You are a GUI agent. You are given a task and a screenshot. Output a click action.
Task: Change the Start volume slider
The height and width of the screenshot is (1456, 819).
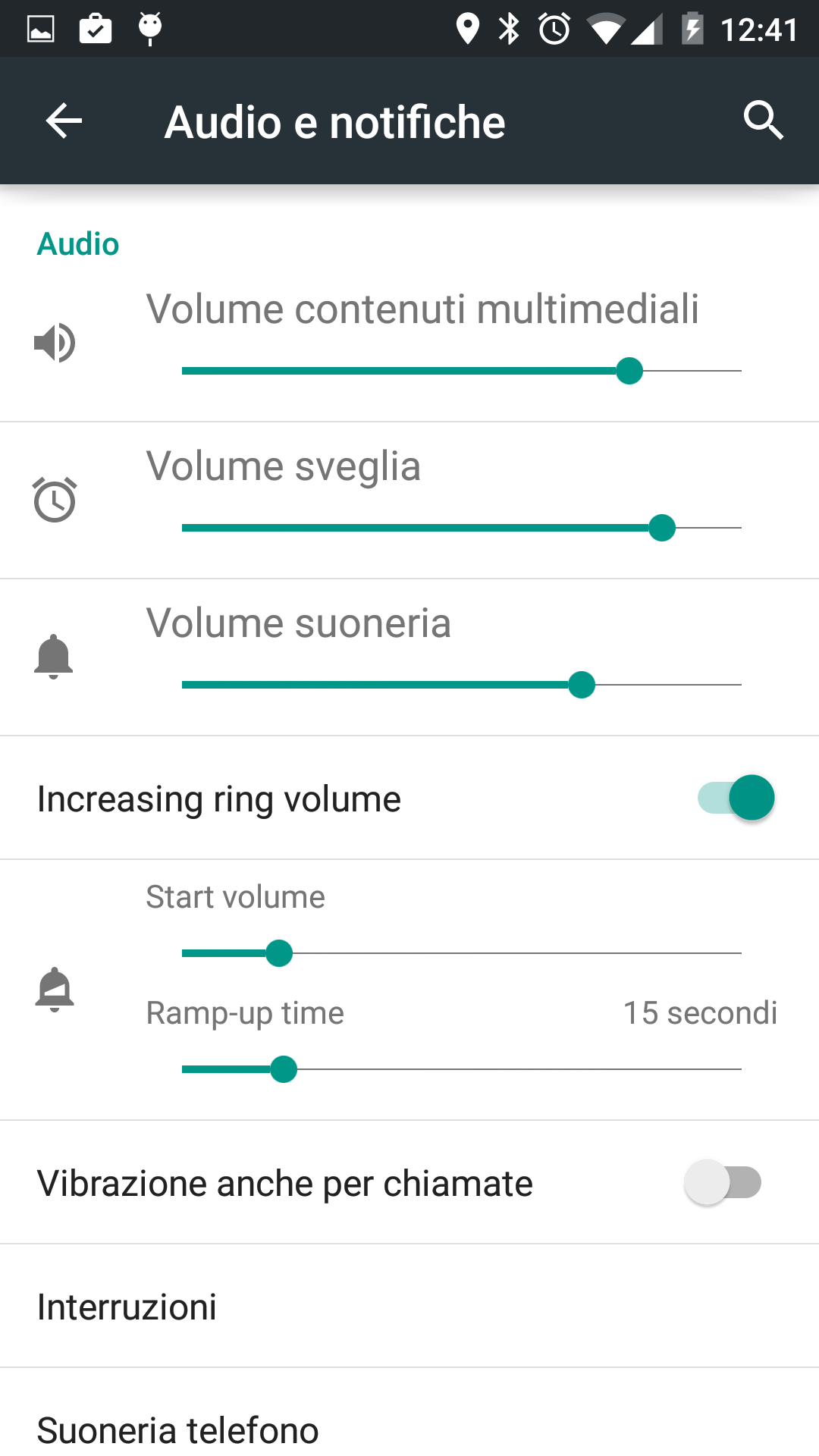(x=462, y=953)
